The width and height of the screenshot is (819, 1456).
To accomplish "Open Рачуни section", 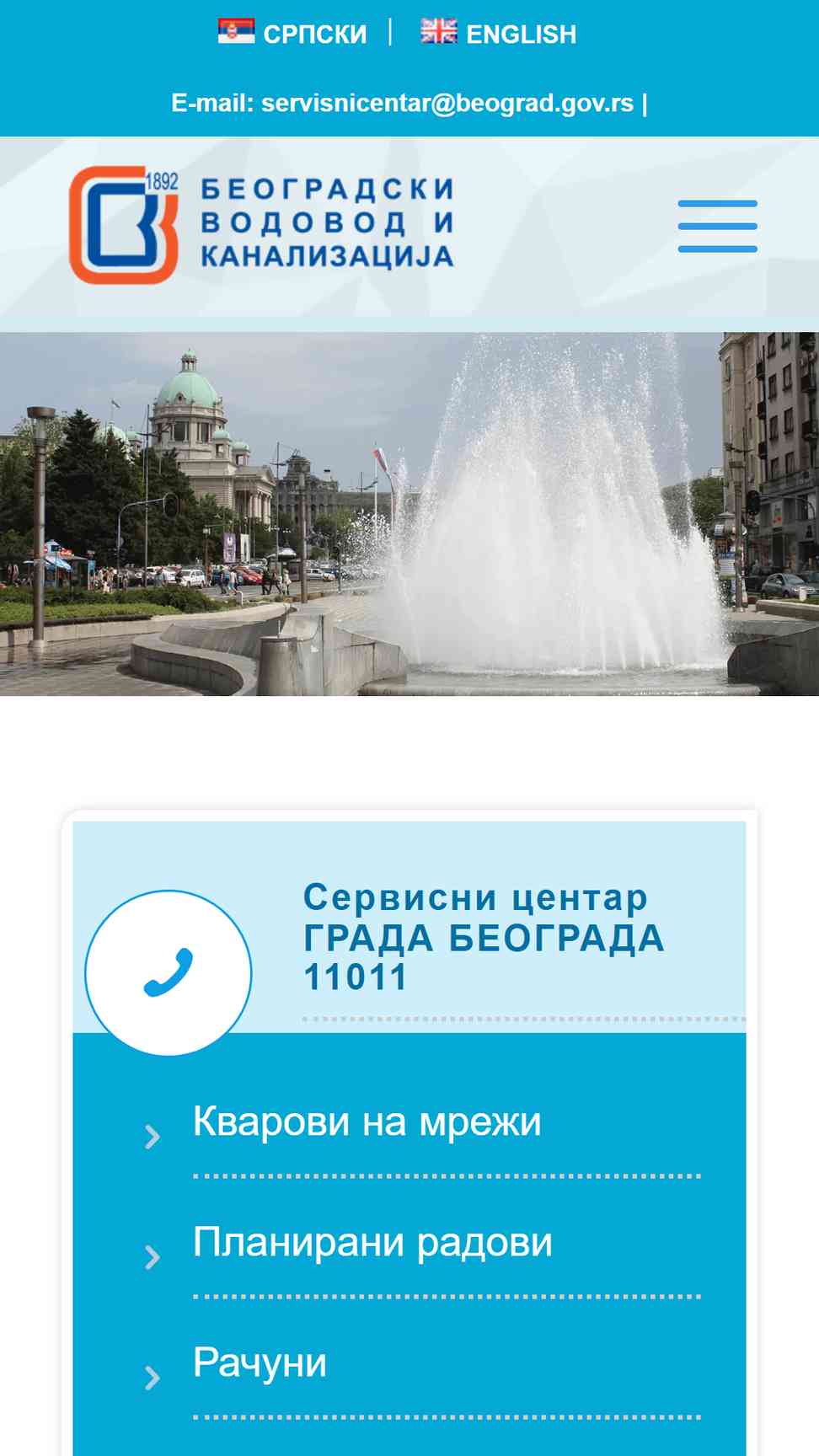I will pyautogui.click(x=260, y=1362).
